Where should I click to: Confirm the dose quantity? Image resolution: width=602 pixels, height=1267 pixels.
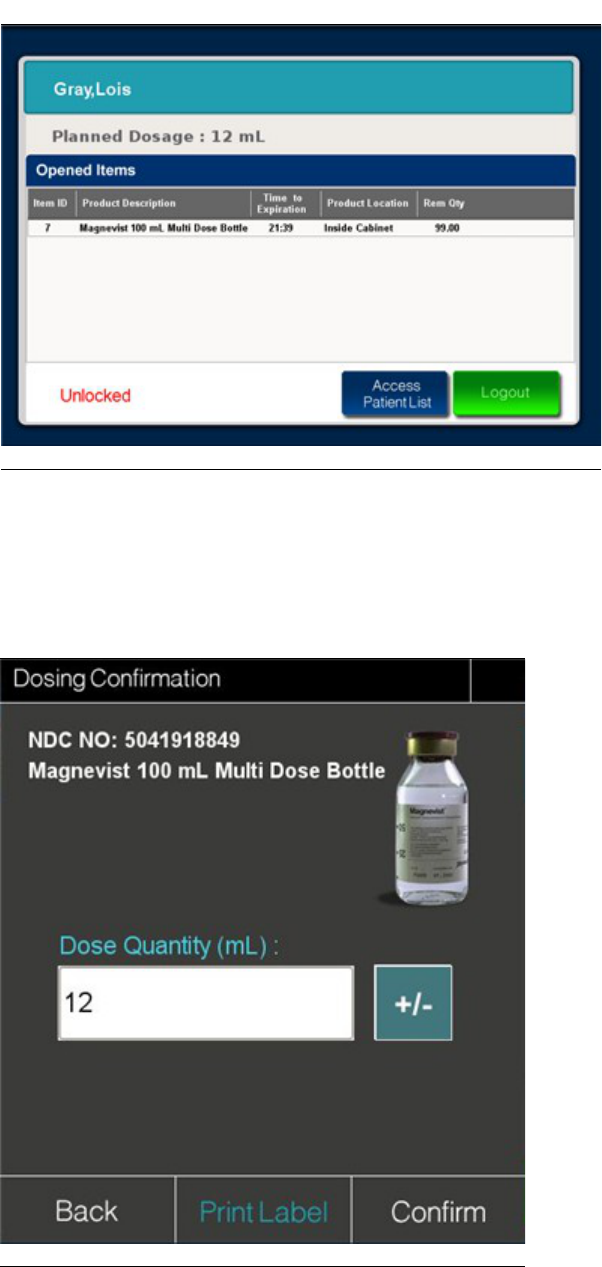tap(439, 1212)
